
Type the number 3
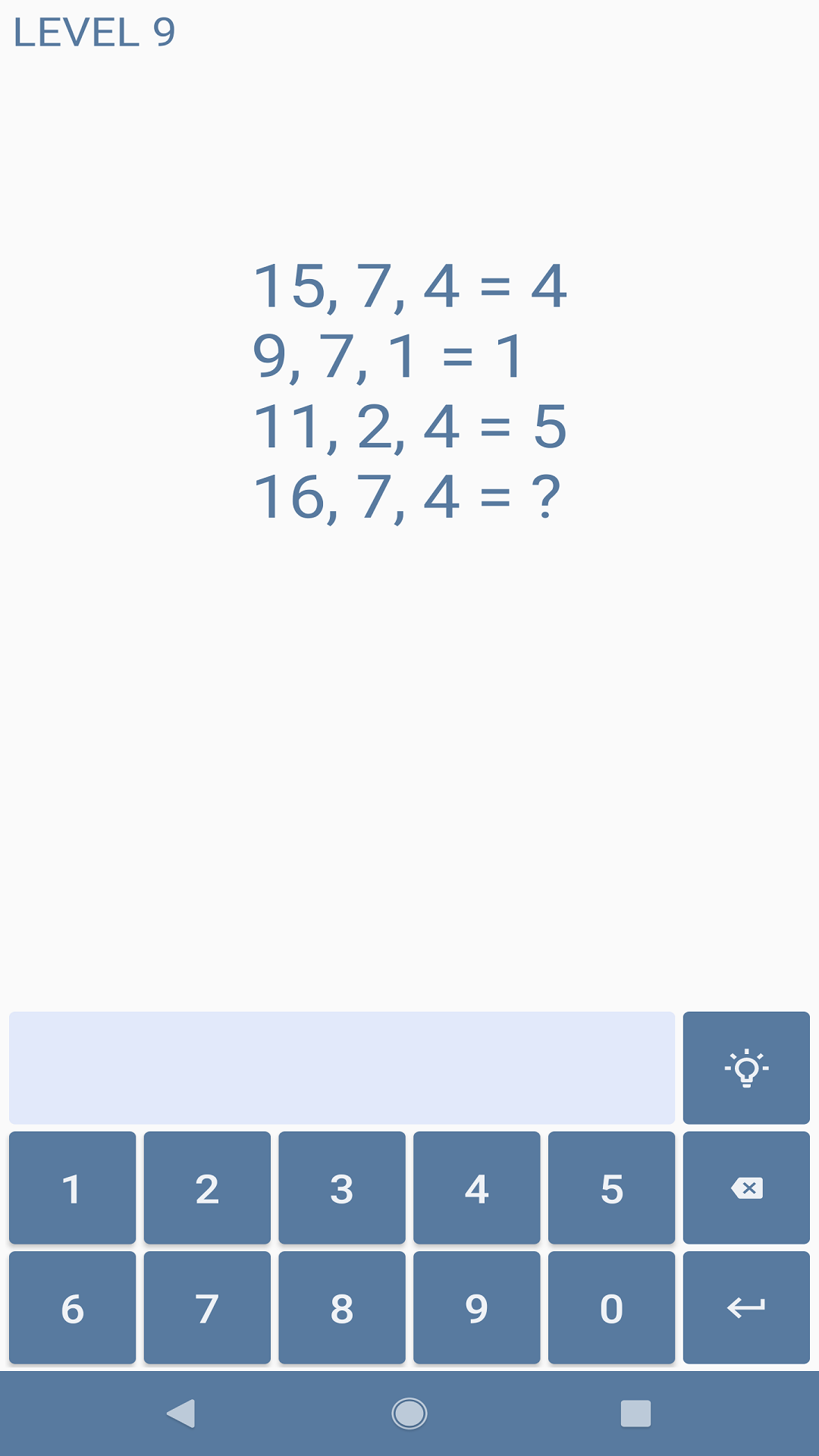(x=342, y=1188)
